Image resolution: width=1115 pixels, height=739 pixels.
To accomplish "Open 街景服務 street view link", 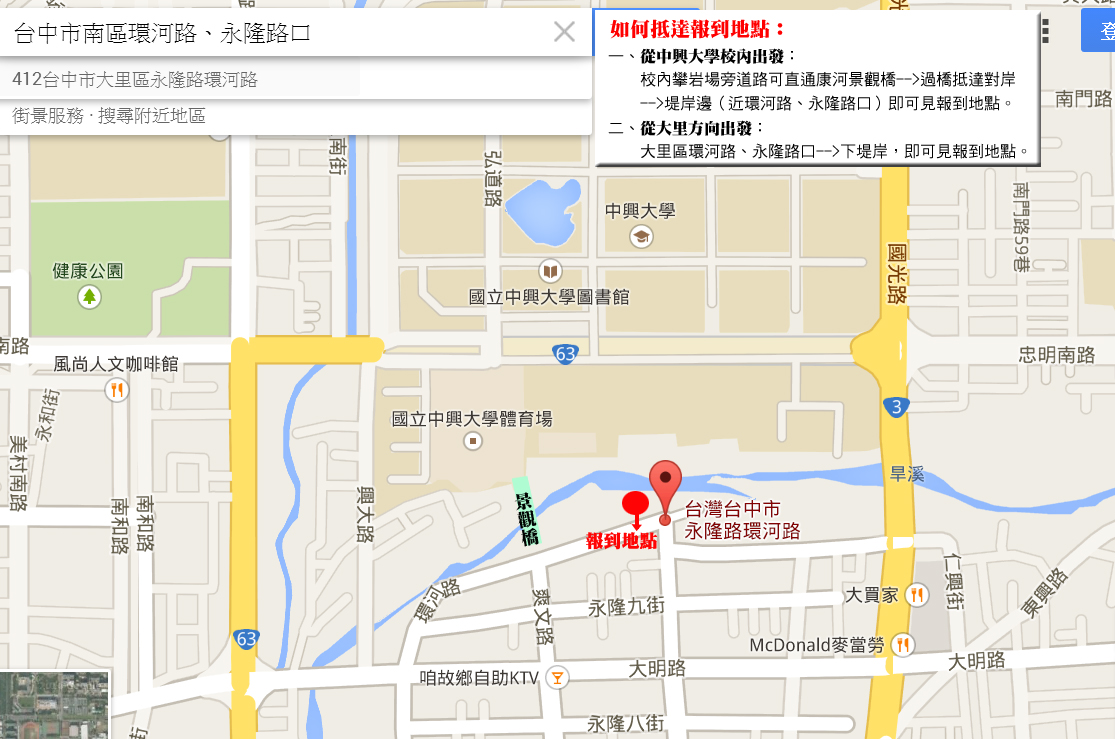I will coord(47,116).
